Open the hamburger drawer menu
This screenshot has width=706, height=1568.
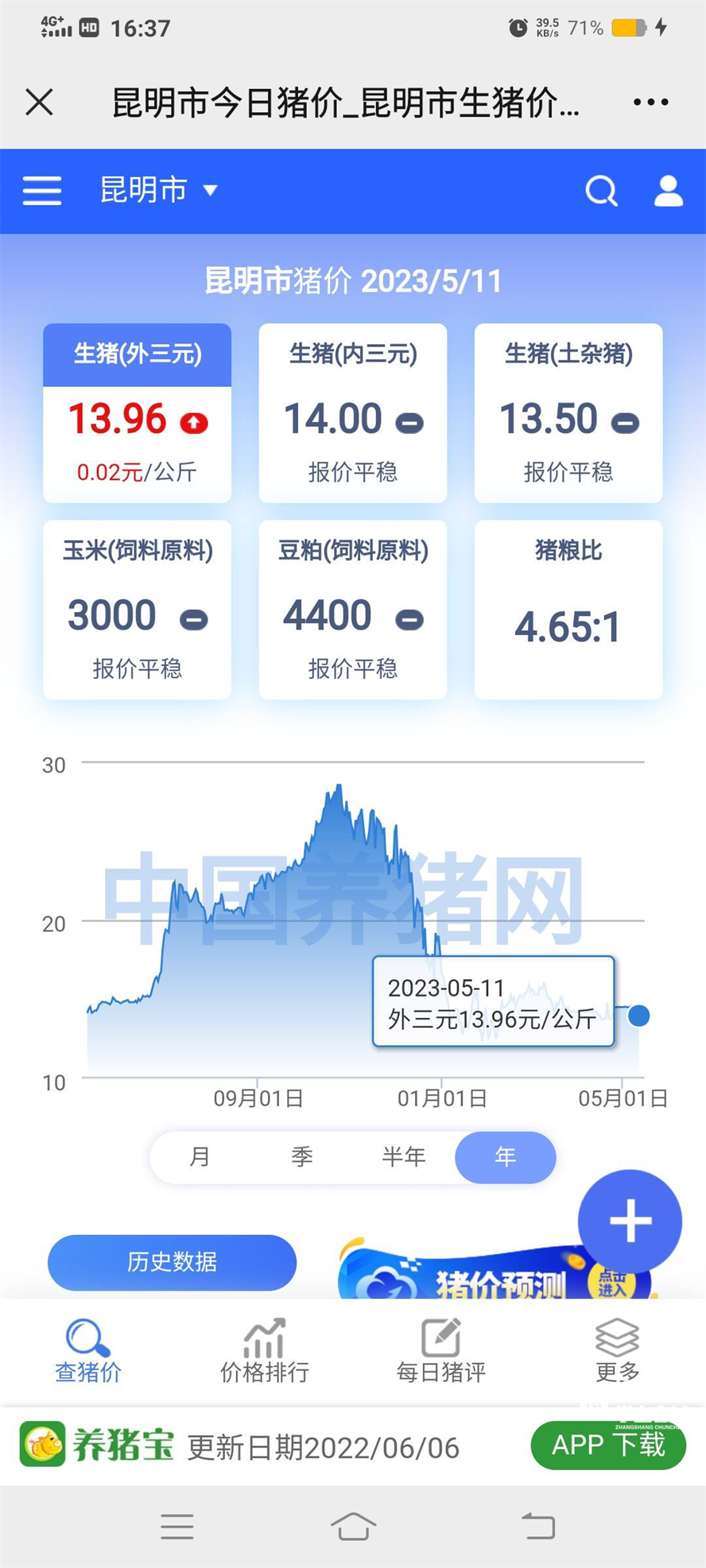coord(42,191)
